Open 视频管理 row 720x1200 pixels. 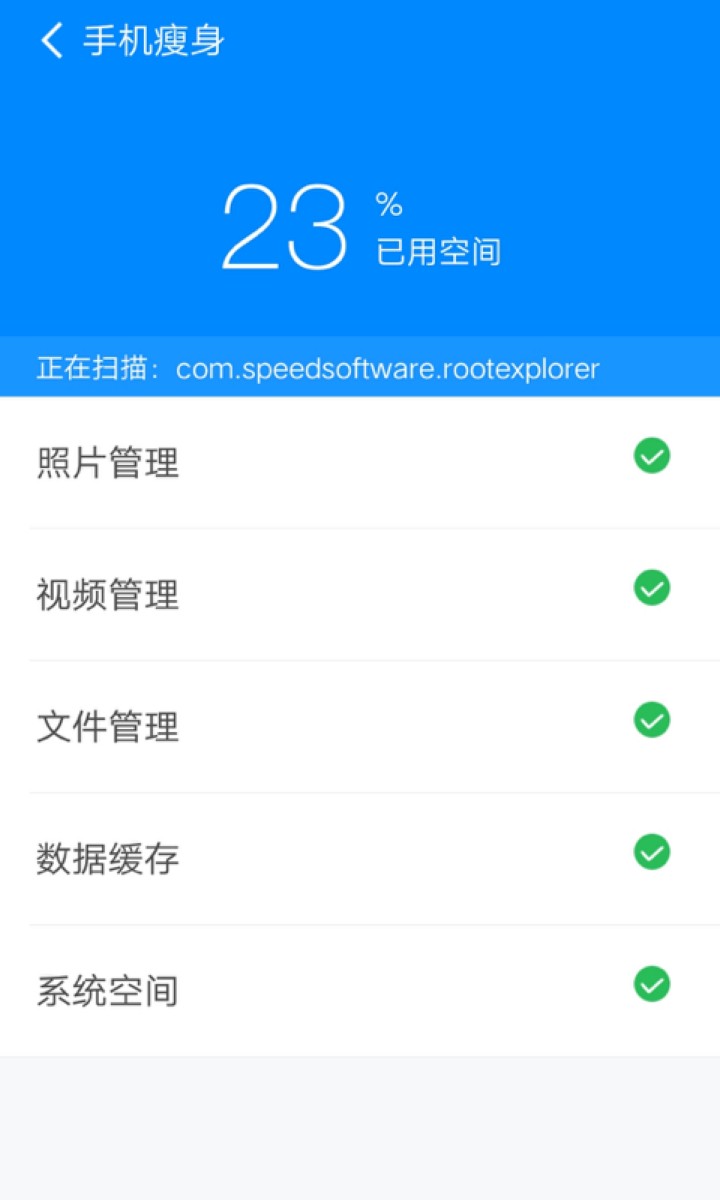coord(360,595)
